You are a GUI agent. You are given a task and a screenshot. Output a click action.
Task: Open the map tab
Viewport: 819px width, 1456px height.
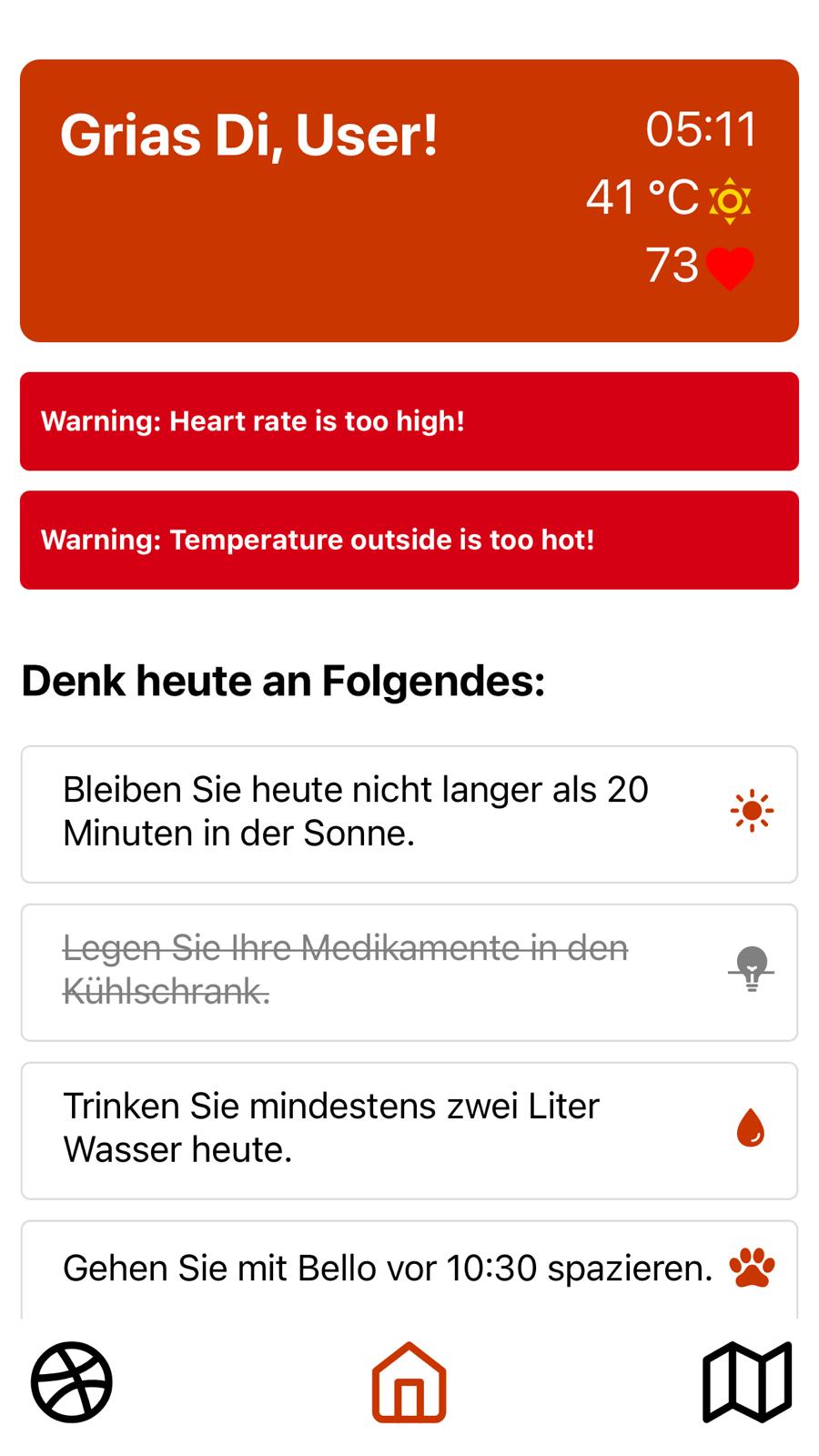click(x=747, y=1381)
